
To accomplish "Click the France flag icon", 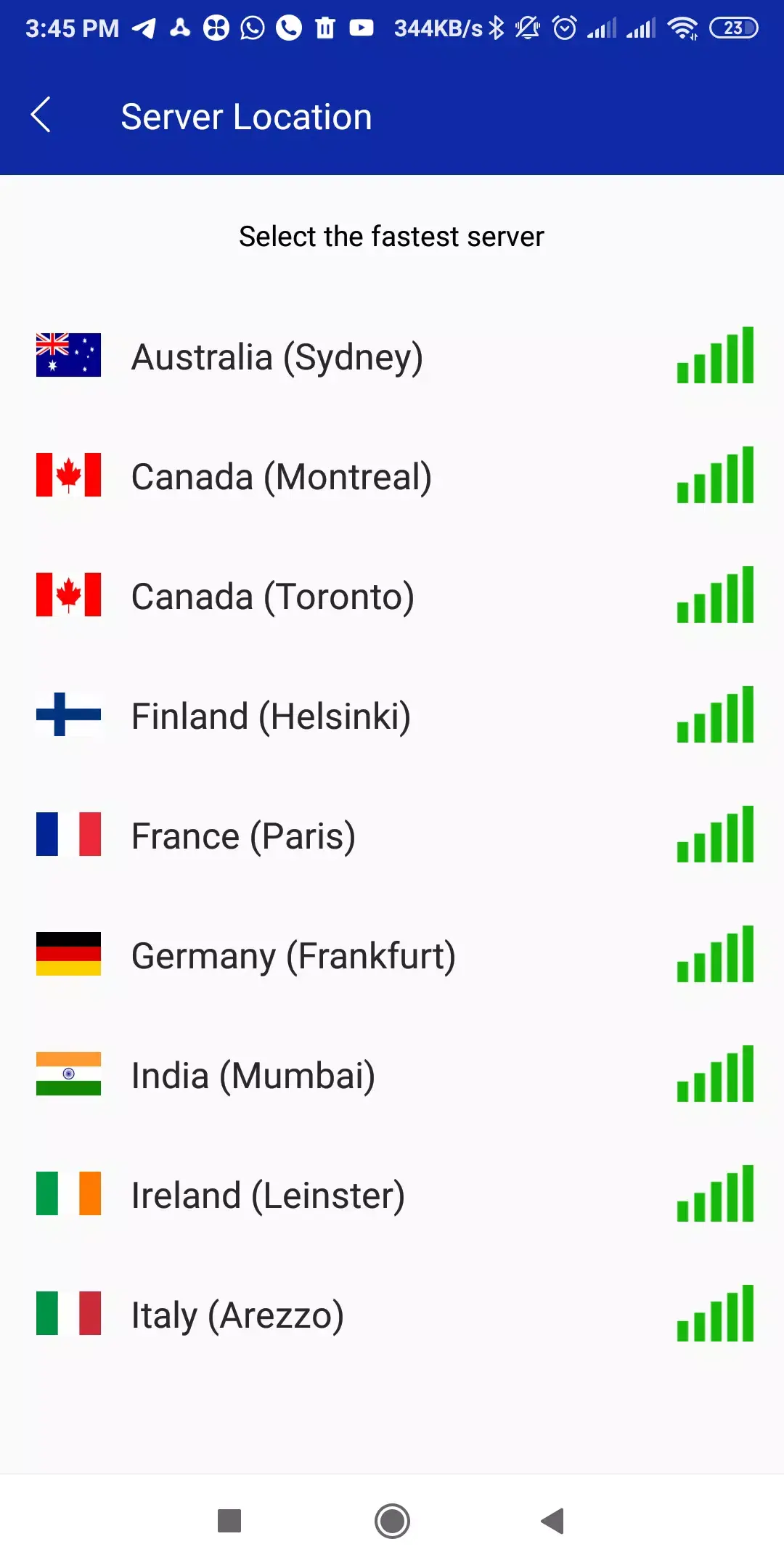I will point(68,835).
